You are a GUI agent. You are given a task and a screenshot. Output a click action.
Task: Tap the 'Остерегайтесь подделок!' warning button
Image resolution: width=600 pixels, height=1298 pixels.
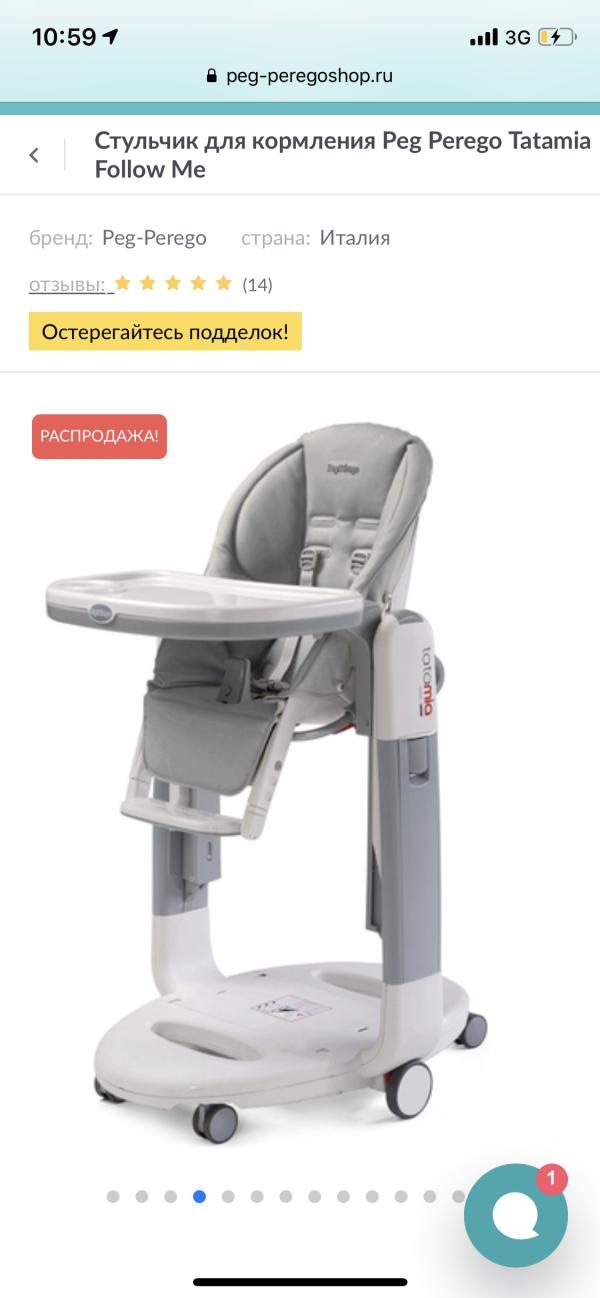point(165,332)
